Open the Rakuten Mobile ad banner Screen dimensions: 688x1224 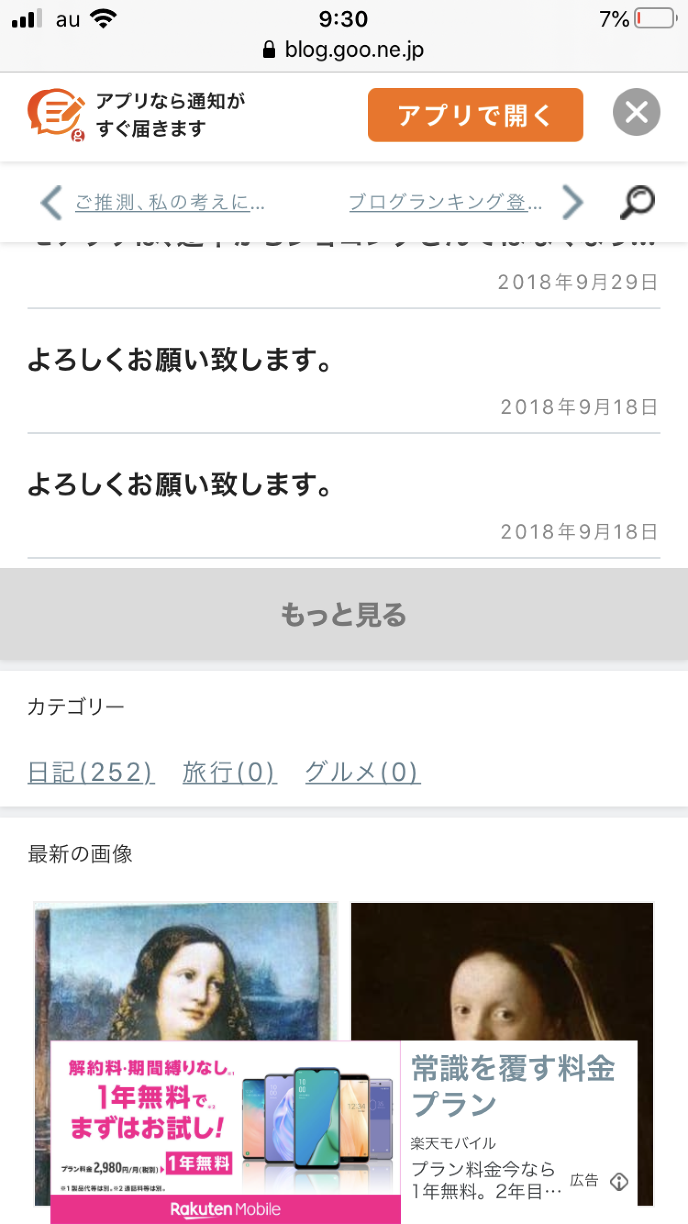tap(226, 1131)
